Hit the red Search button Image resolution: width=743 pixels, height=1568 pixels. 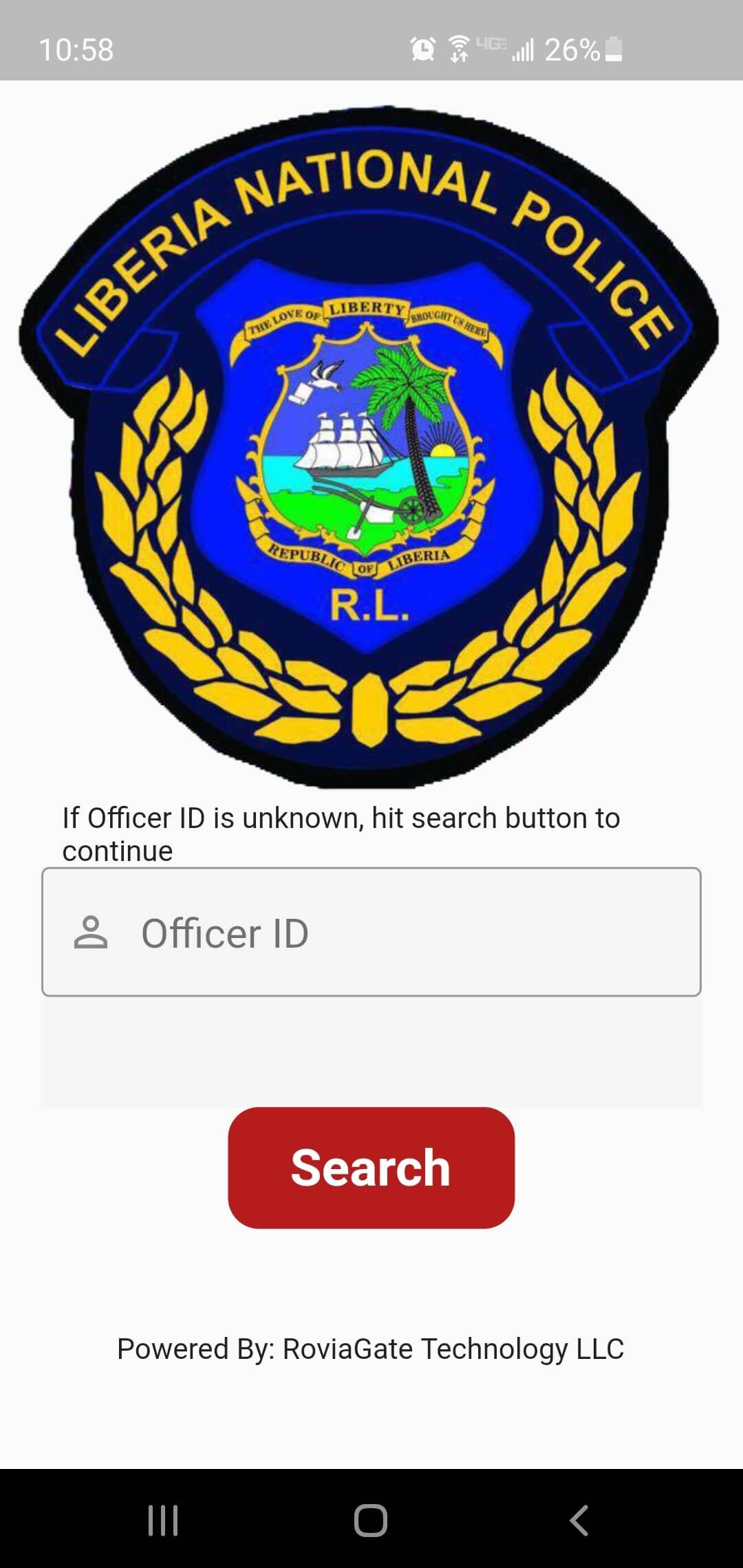click(371, 1168)
